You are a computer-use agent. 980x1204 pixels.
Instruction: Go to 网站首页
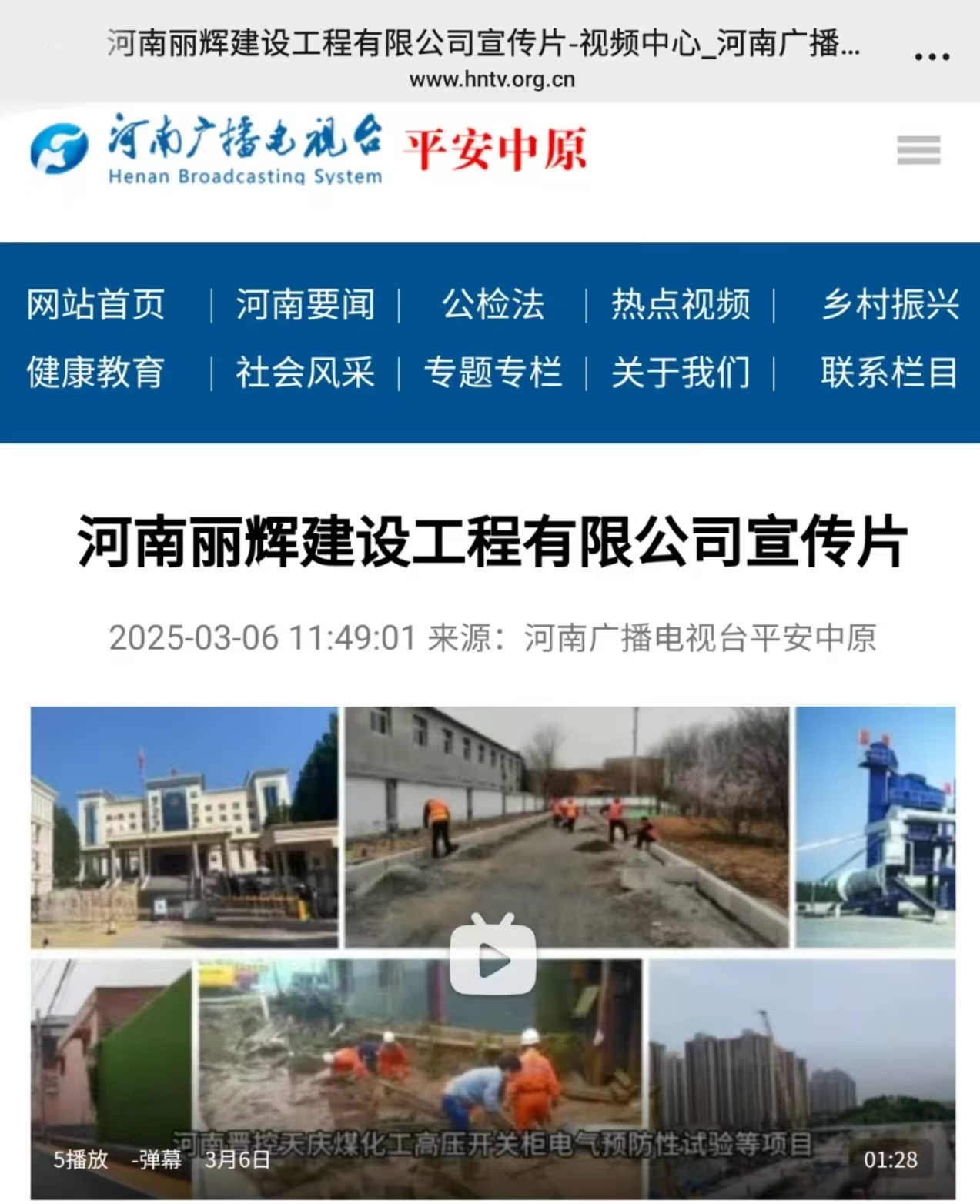tap(95, 305)
